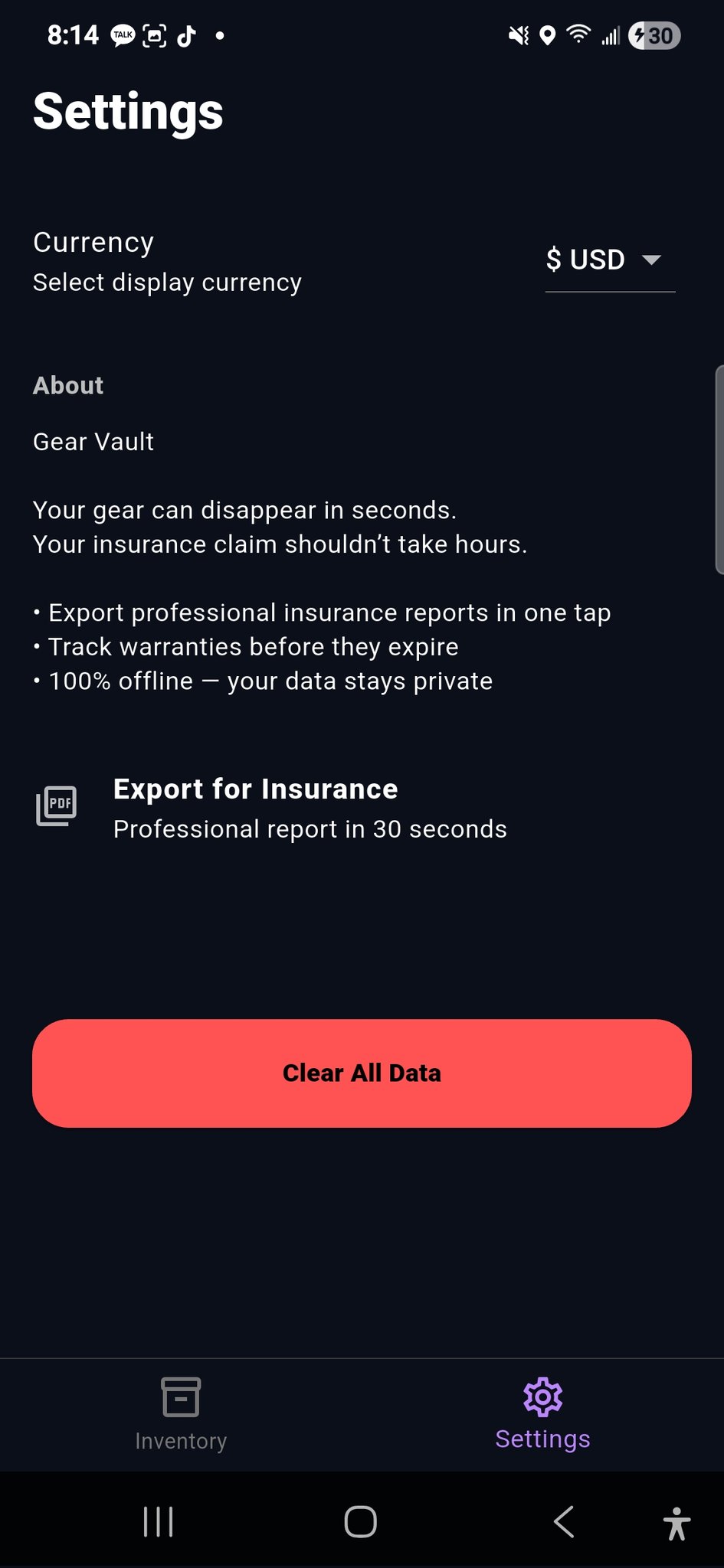Switch to the Inventory tab

click(181, 1414)
